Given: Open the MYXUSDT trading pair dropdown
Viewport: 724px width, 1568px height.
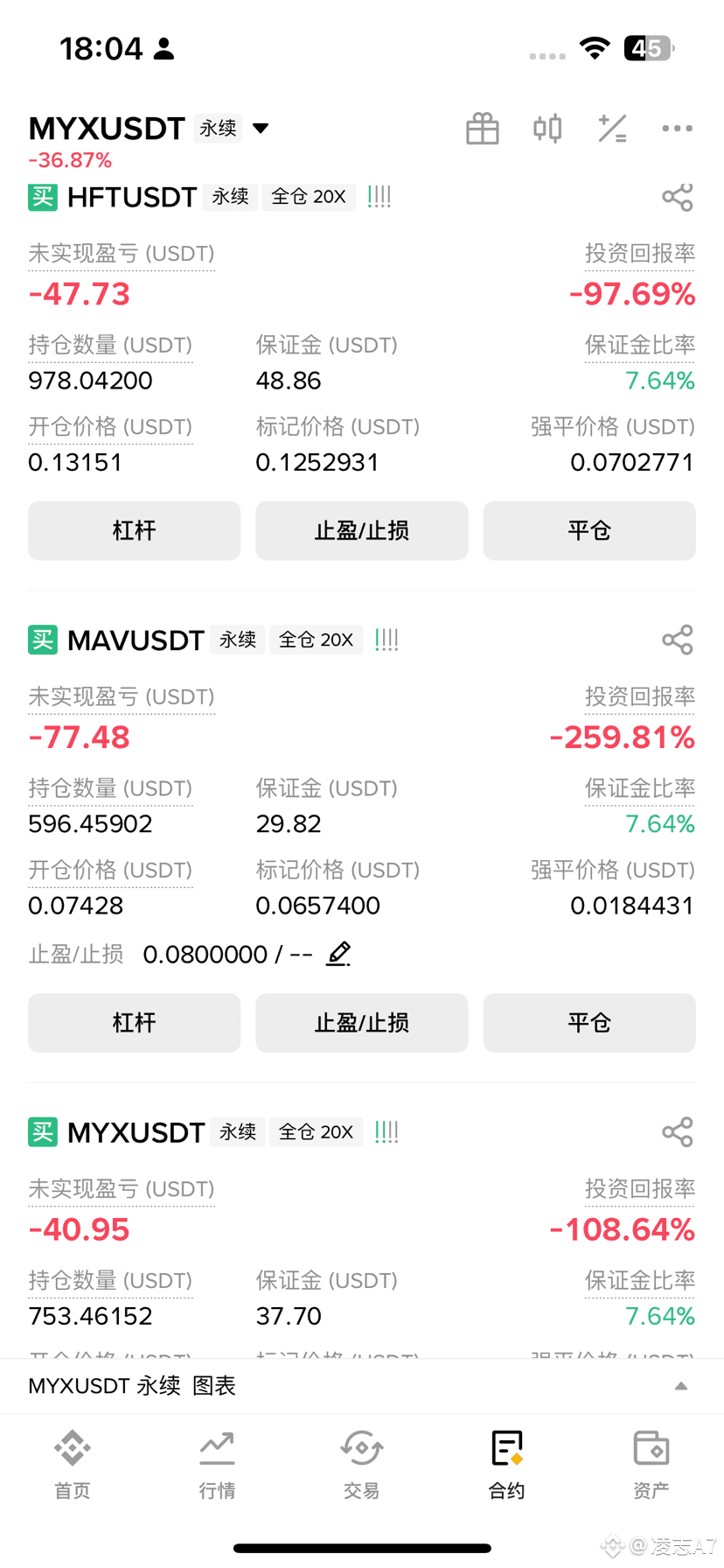Looking at the screenshot, I should [x=260, y=129].
